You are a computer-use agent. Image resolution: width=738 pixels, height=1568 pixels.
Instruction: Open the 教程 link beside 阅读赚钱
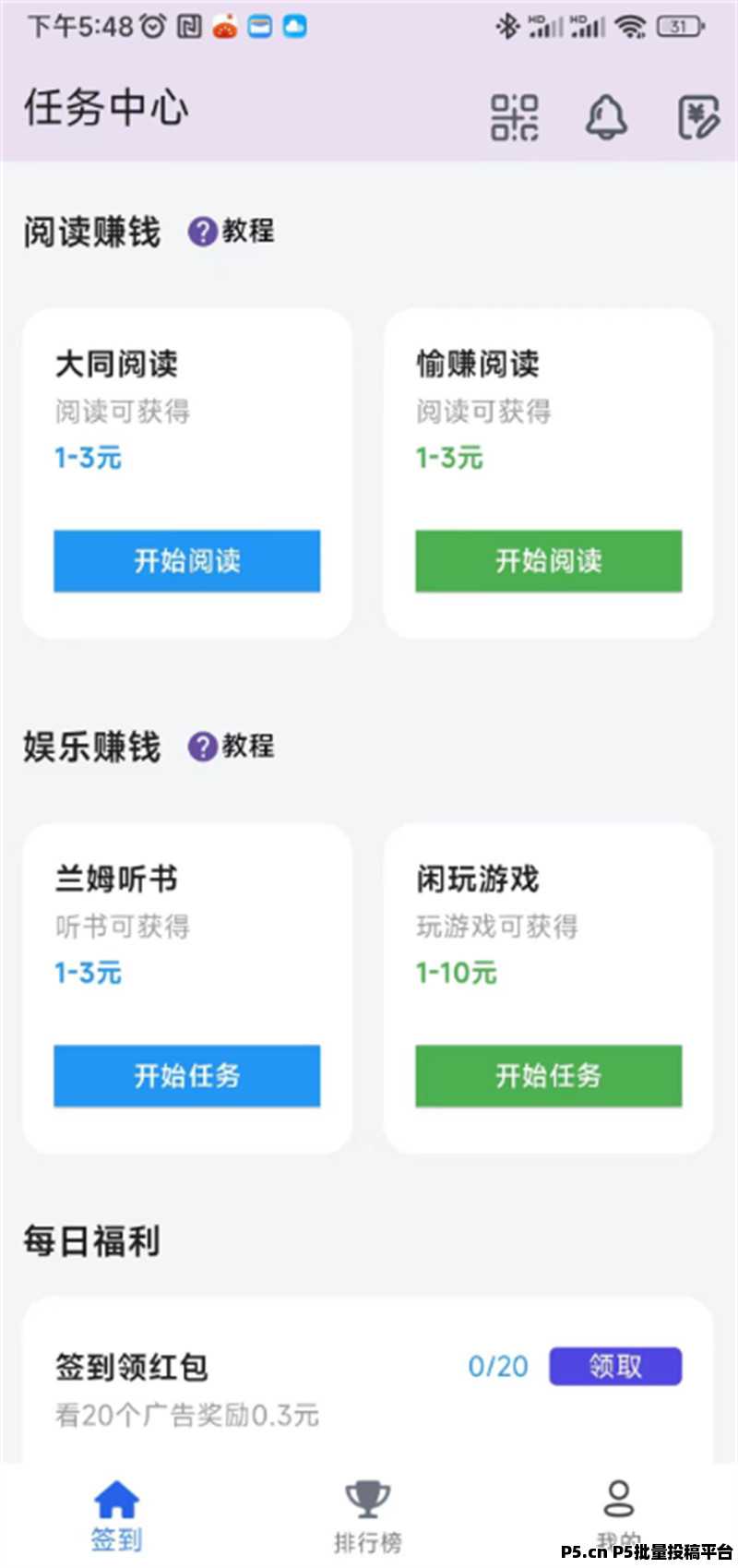pyautogui.click(x=232, y=231)
